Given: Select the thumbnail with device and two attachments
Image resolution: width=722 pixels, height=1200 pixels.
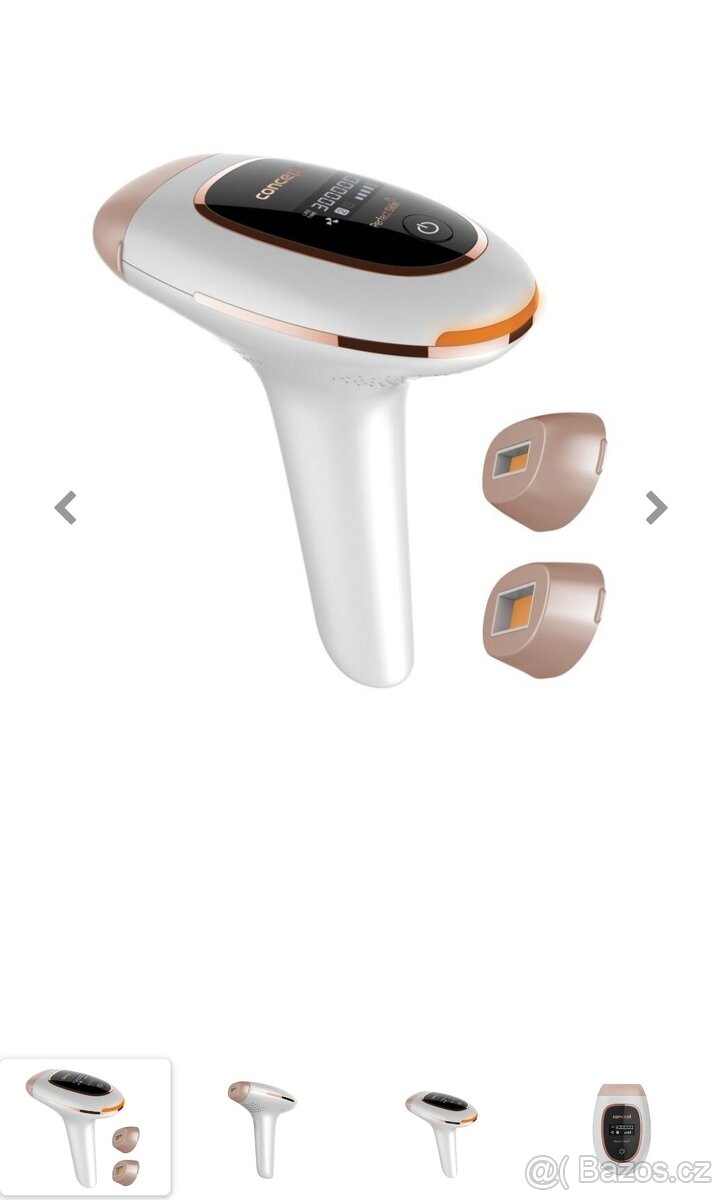Looking at the screenshot, I should 85,1128.
